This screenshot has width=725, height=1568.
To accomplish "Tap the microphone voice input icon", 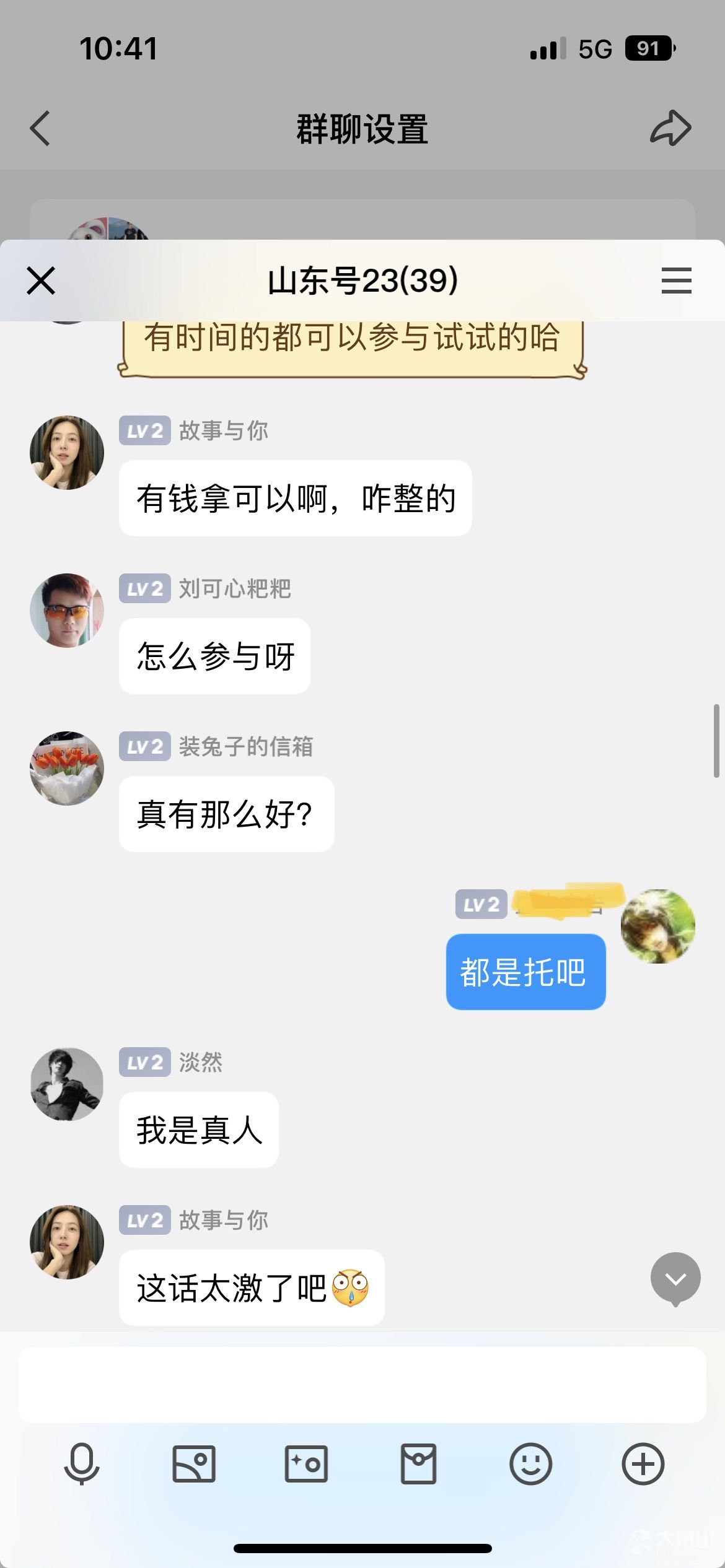I will (82, 1464).
